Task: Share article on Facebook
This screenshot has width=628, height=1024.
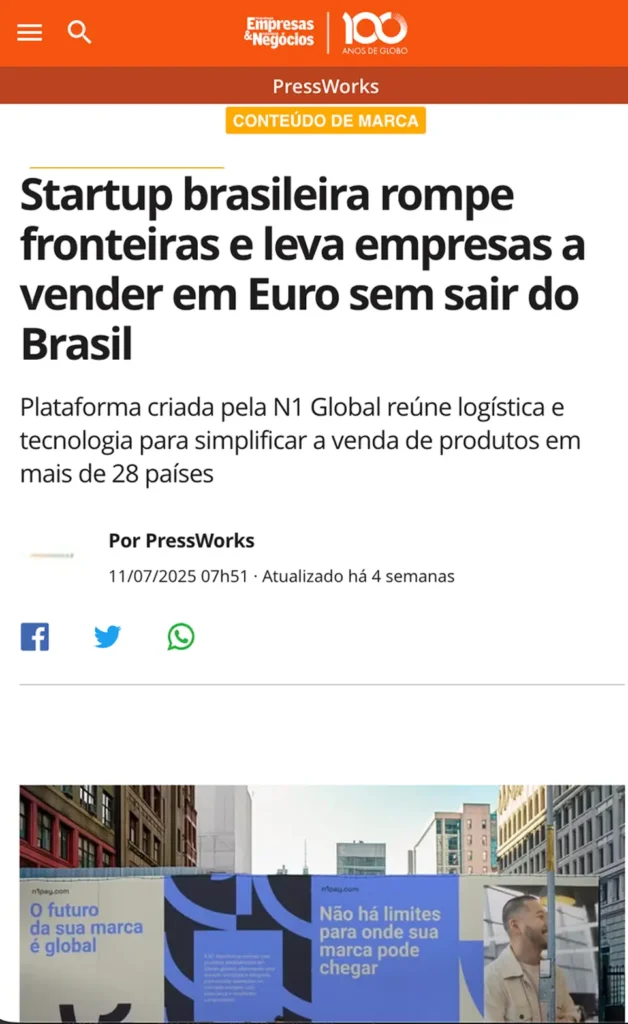Action: pyautogui.click(x=35, y=637)
